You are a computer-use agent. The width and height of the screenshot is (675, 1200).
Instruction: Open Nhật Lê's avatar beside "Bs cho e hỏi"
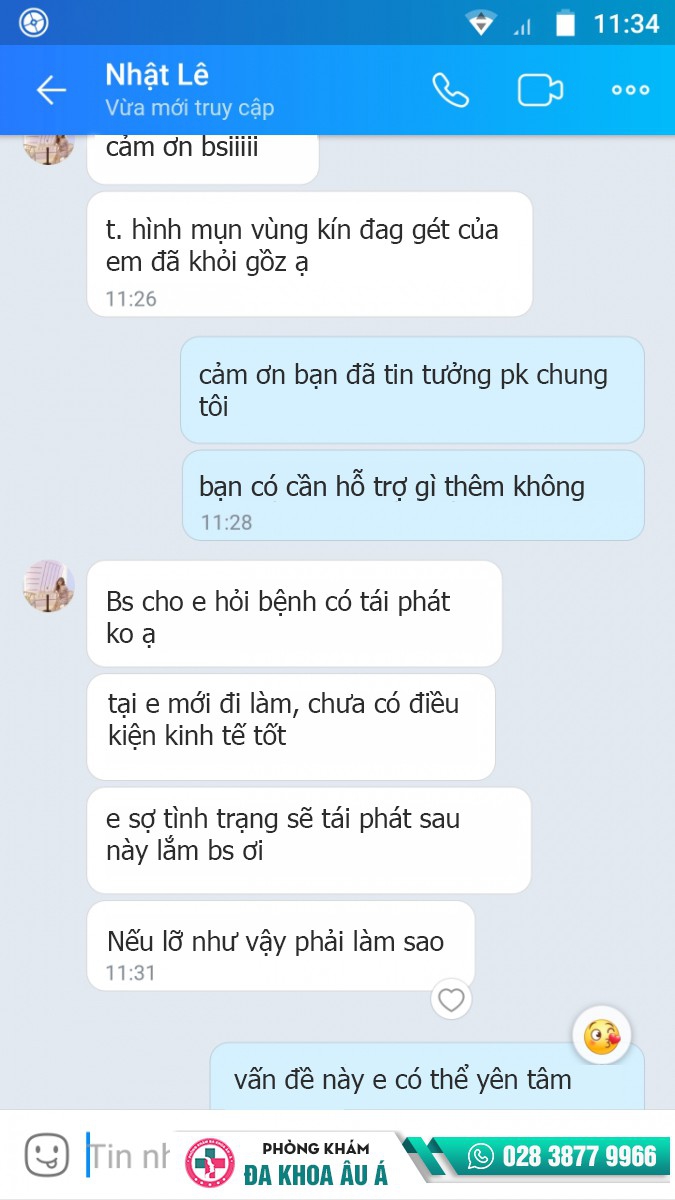[x=49, y=587]
